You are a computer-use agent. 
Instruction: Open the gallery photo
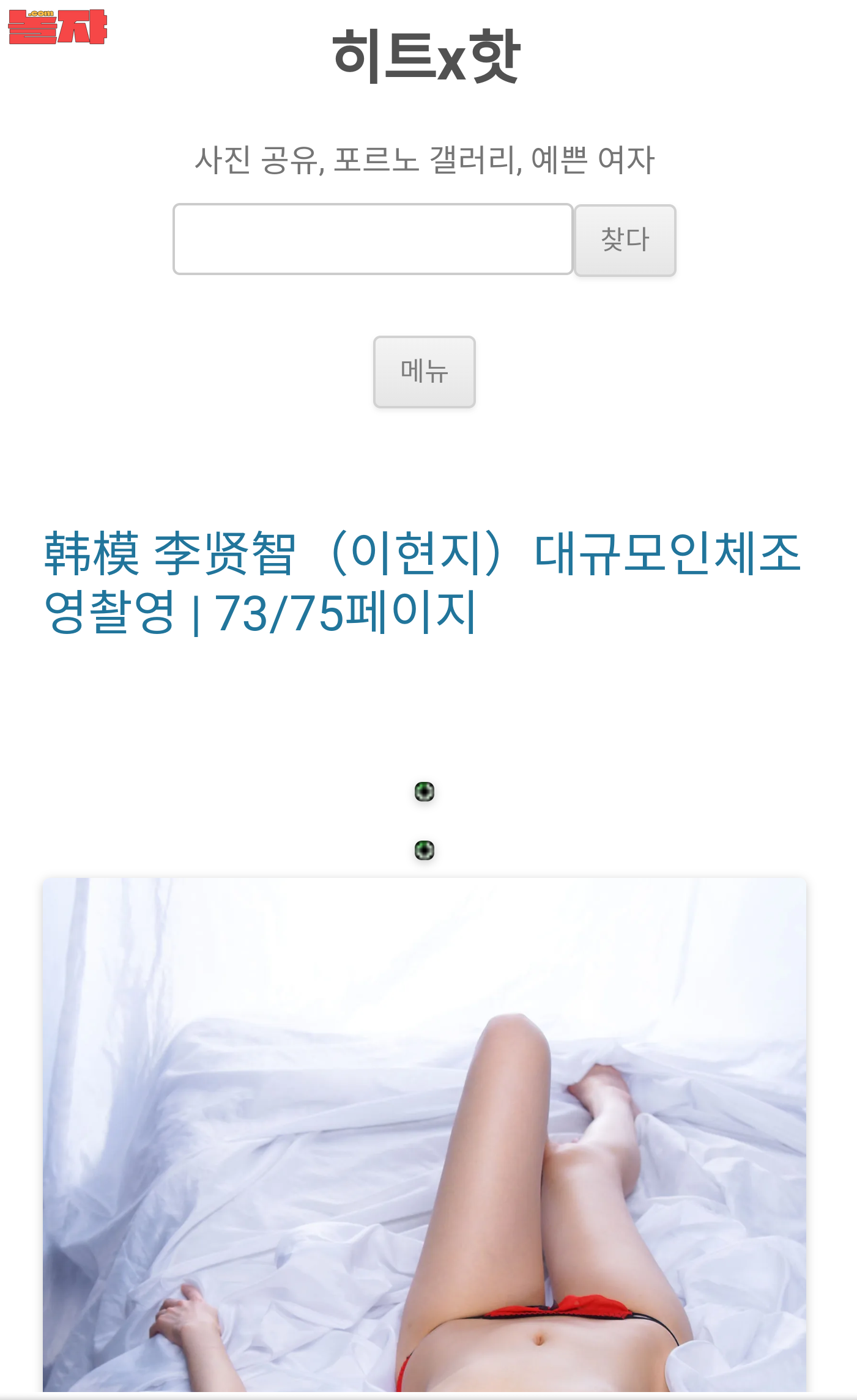click(x=424, y=1137)
